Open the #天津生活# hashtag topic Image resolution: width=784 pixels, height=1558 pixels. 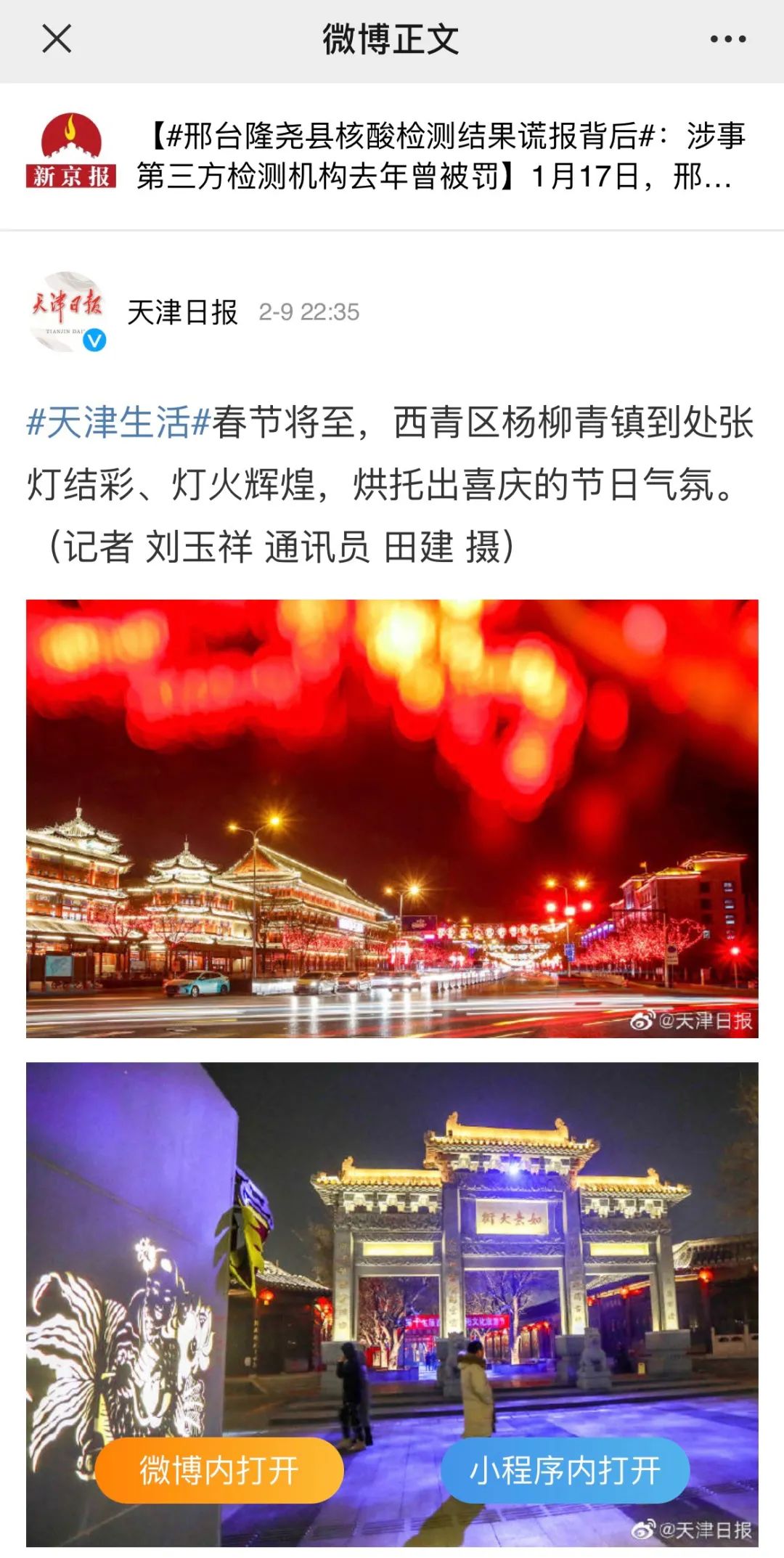pyautogui.click(x=118, y=423)
